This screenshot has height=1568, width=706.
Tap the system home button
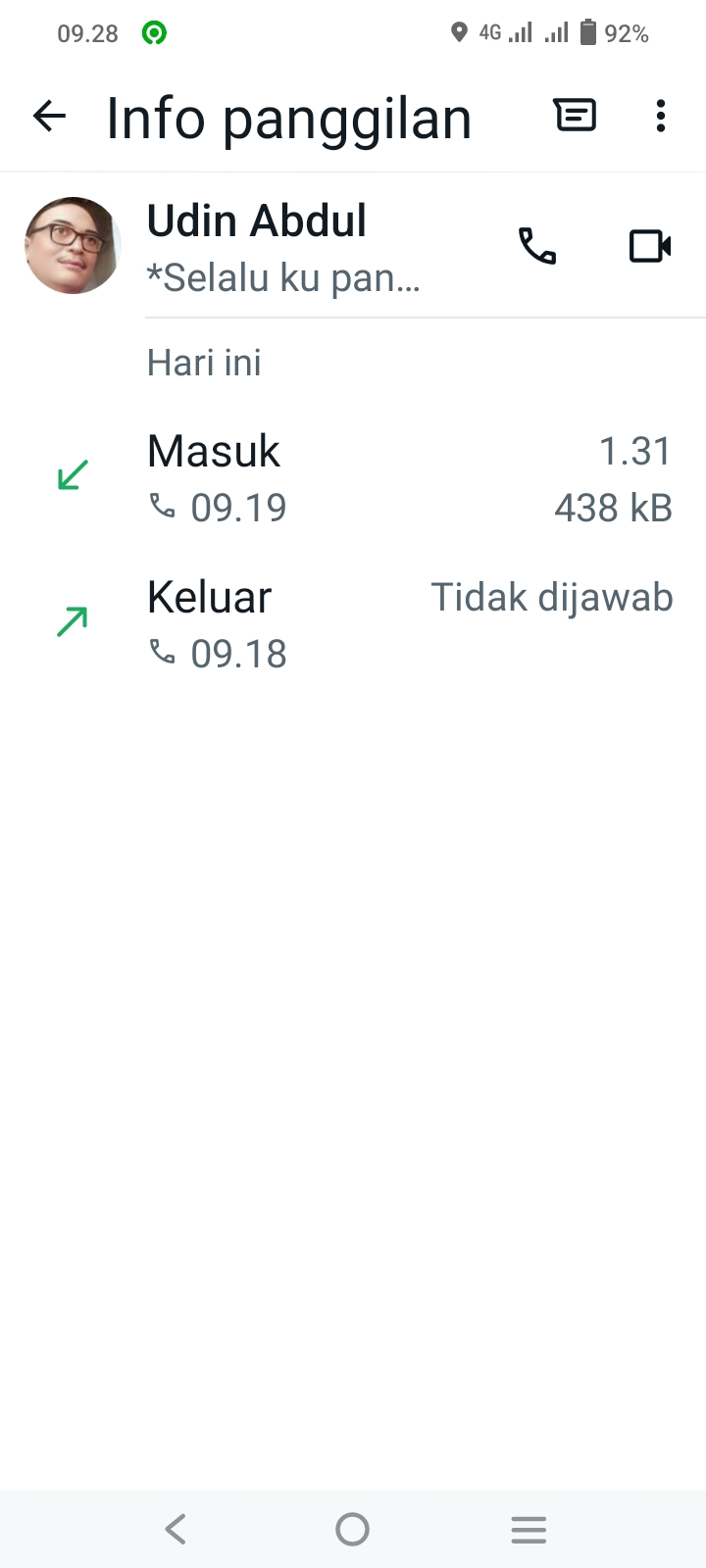pos(352,1529)
